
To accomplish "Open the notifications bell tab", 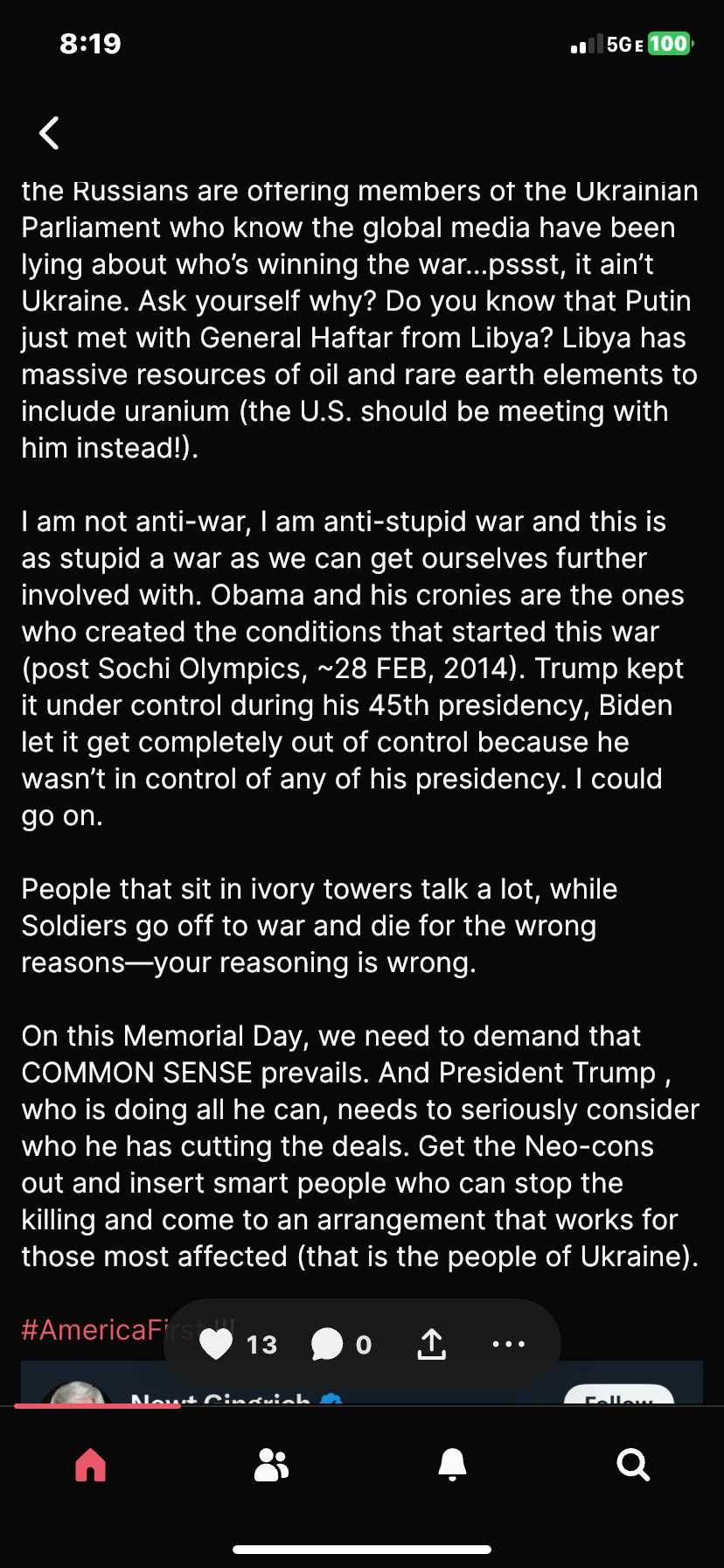I will click(452, 1464).
